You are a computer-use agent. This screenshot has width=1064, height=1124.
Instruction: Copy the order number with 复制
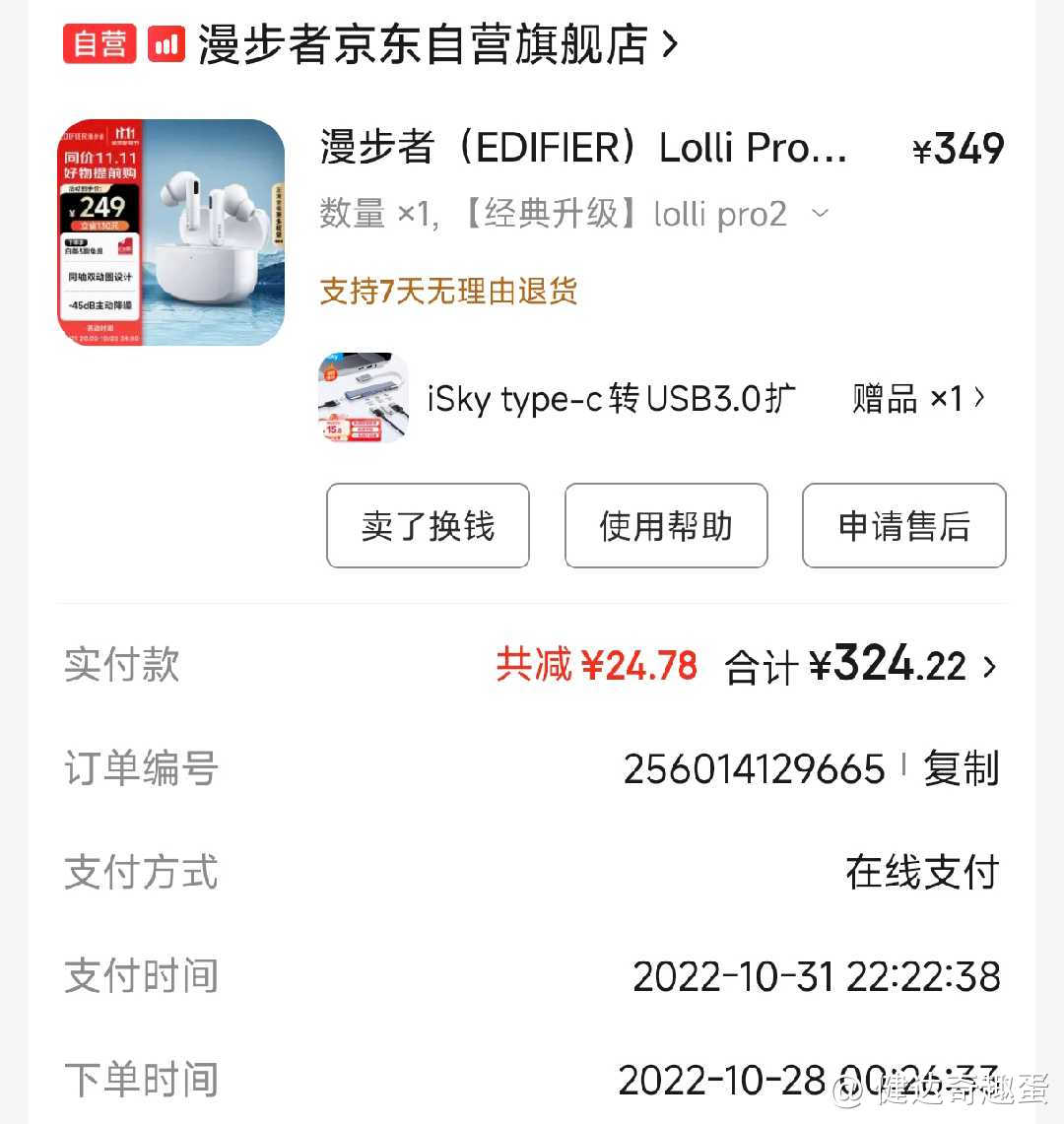[961, 768]
